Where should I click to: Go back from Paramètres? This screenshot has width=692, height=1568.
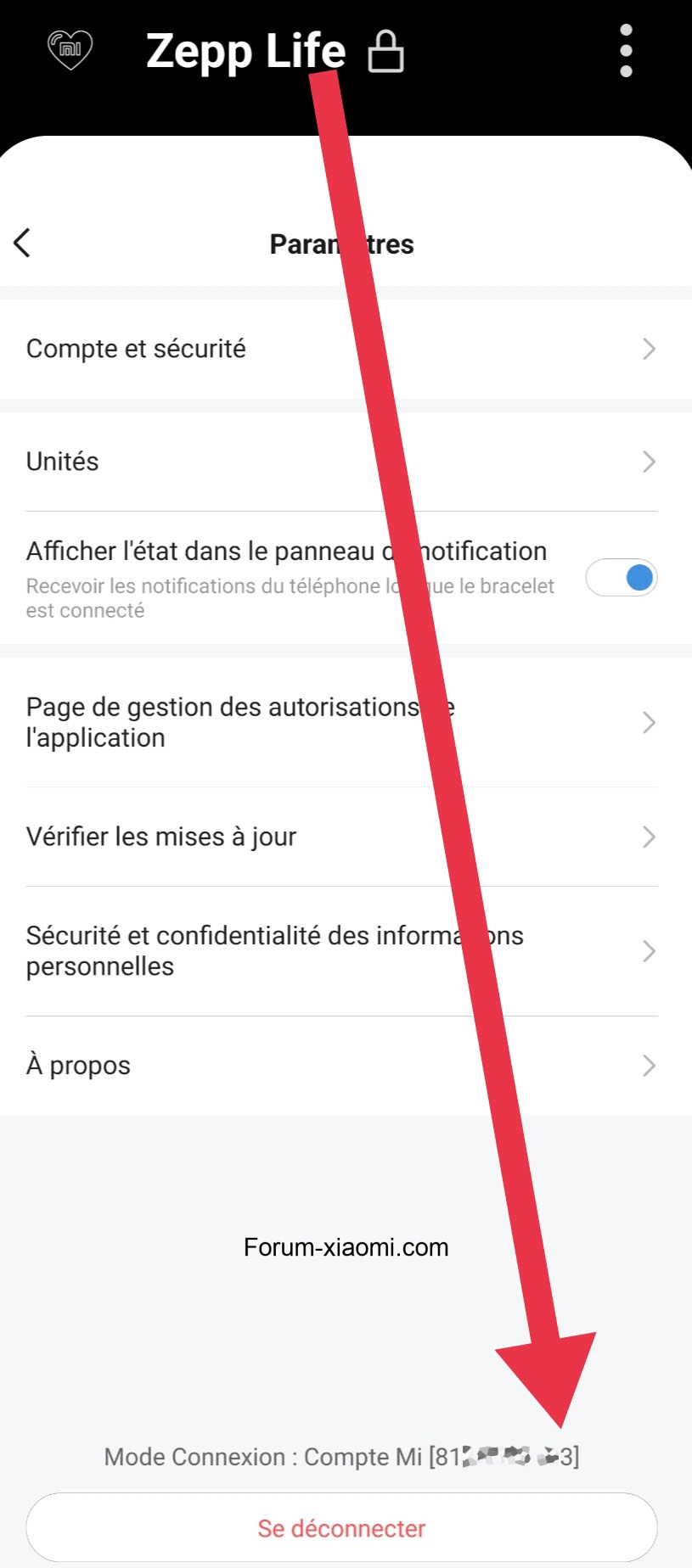pyautogui.click(x=23, y=243)
